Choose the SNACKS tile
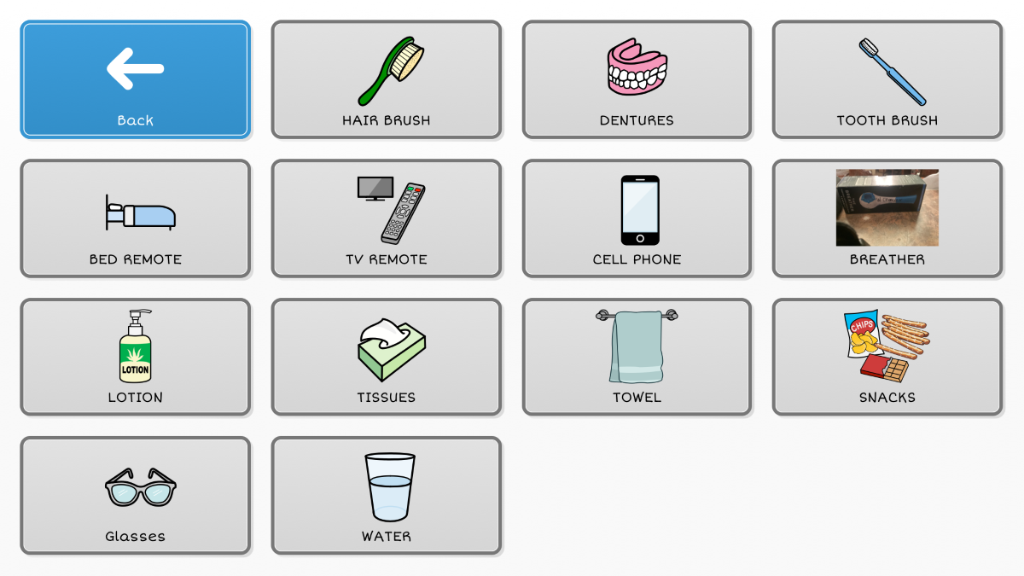 coord(887,356)
